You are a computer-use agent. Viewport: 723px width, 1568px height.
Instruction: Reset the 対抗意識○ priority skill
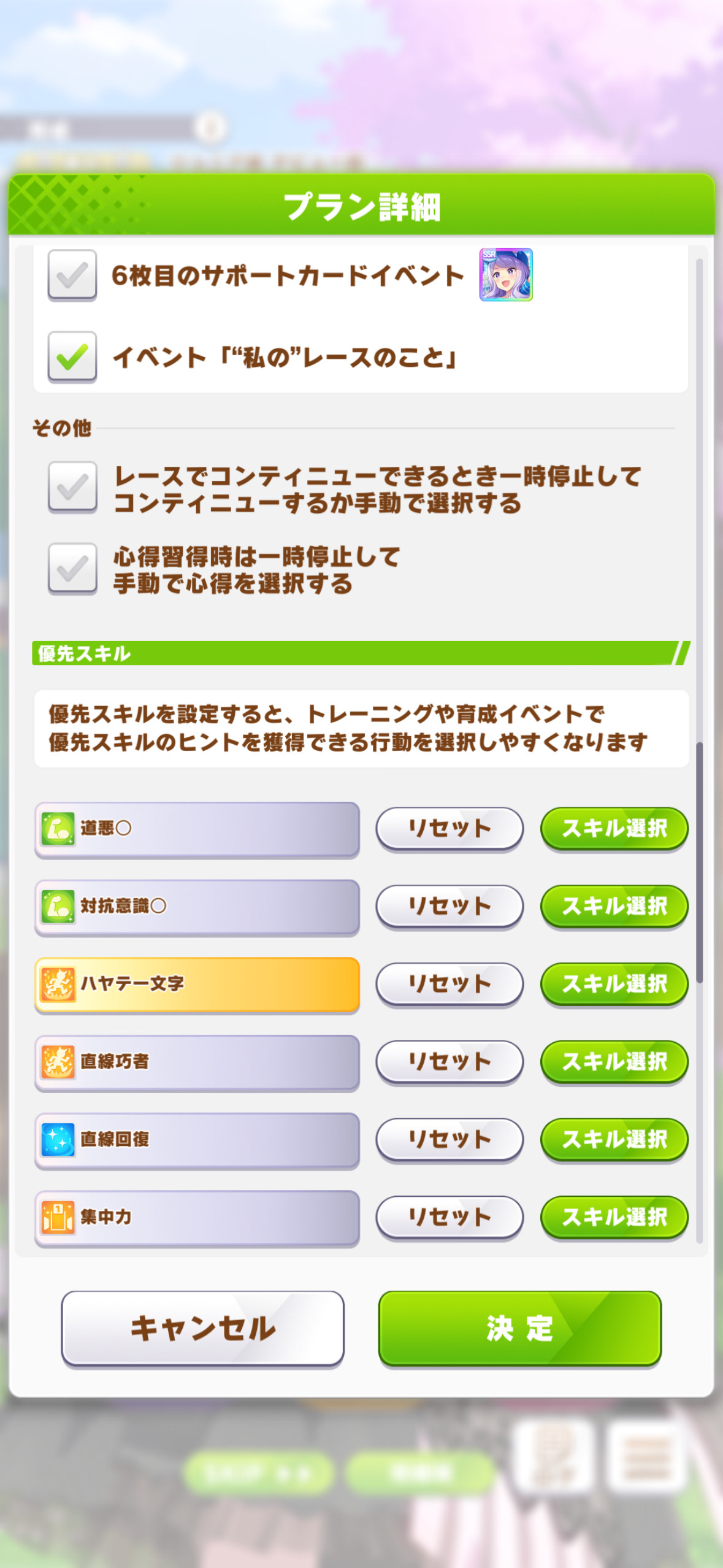tap(449, 907)
